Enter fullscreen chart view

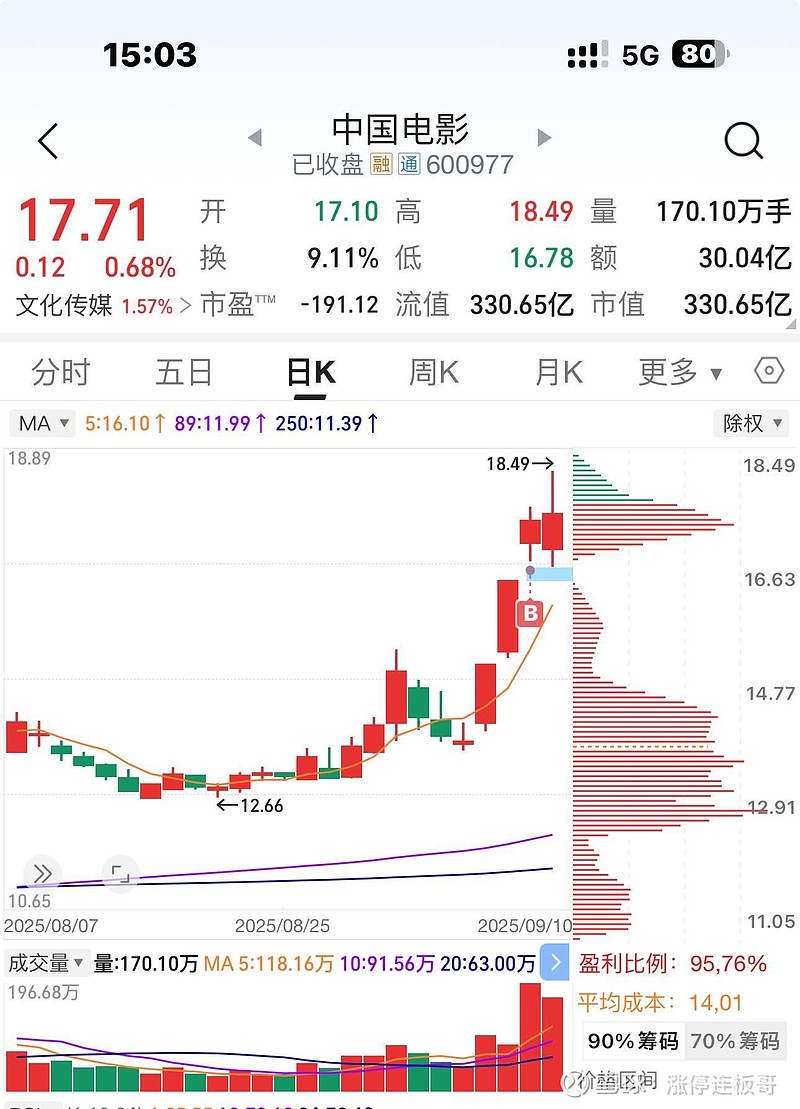(x=120, y=873)
